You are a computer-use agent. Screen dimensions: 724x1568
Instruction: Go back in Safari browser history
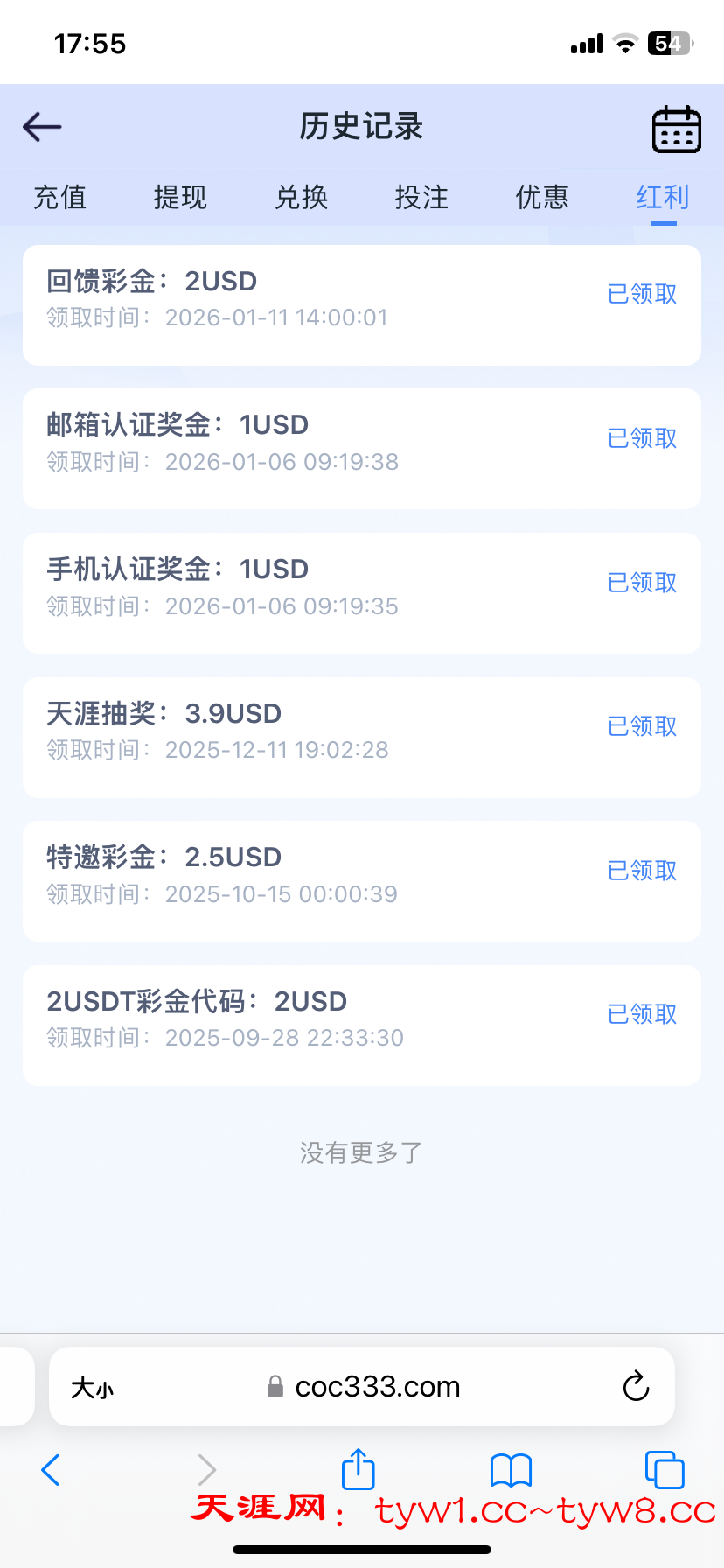[51, 1470]
